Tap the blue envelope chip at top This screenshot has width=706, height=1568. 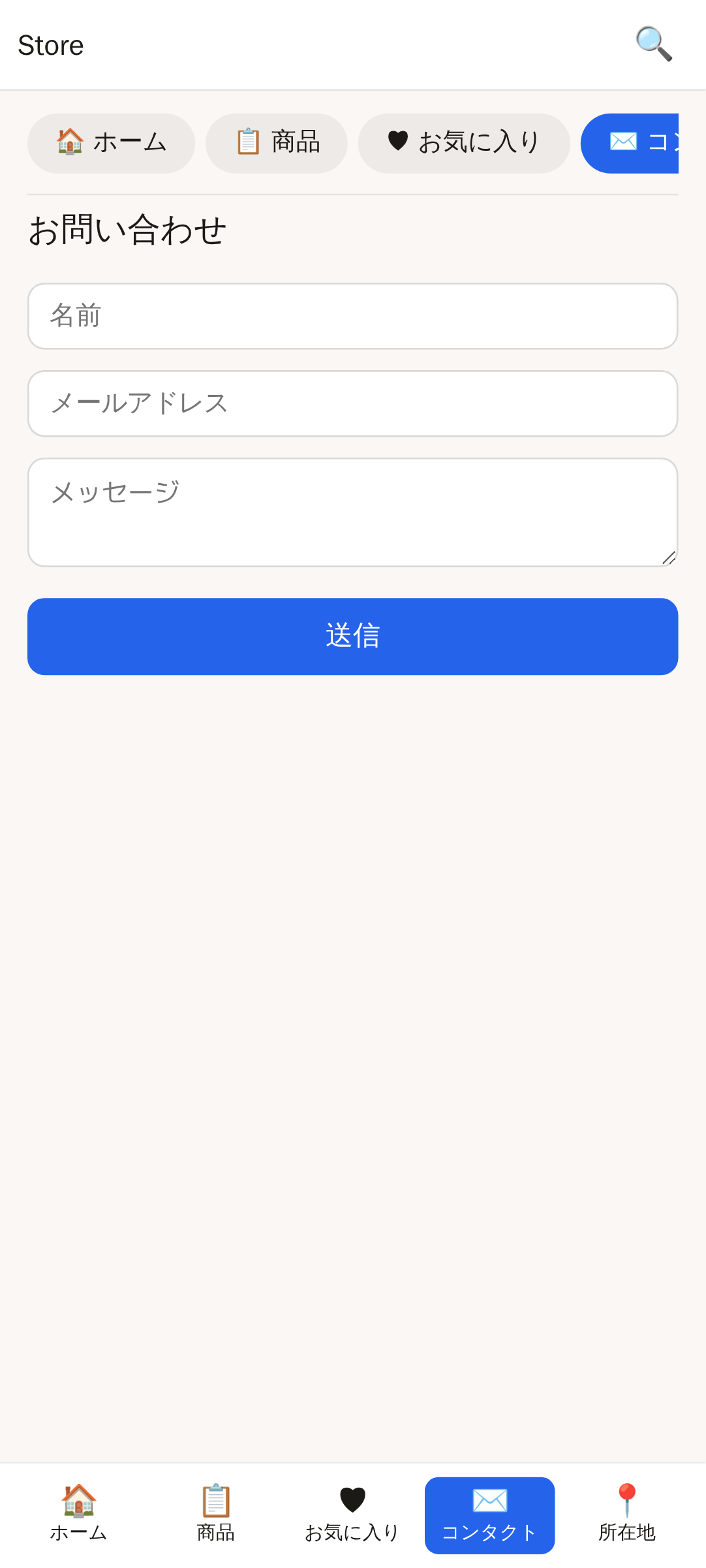(x=630, y=143)
